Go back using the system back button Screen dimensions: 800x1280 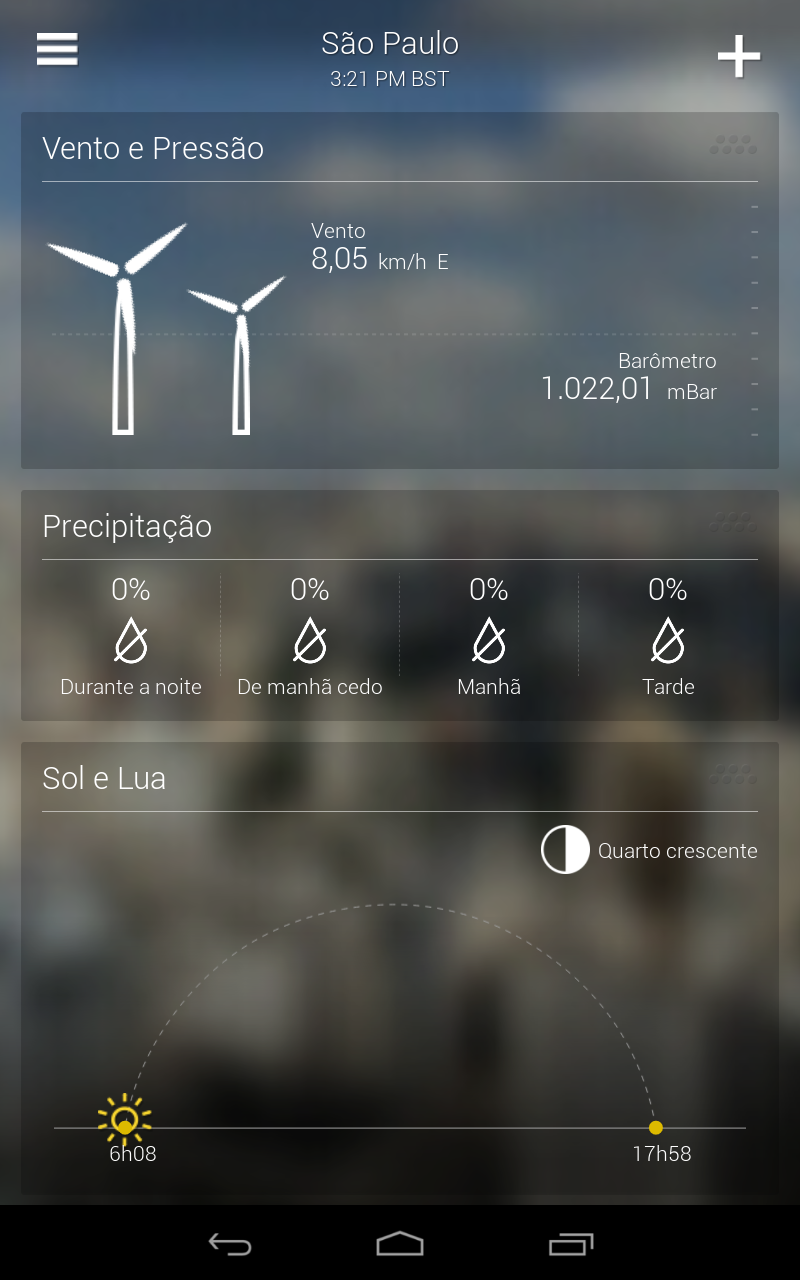point(230,1243)
